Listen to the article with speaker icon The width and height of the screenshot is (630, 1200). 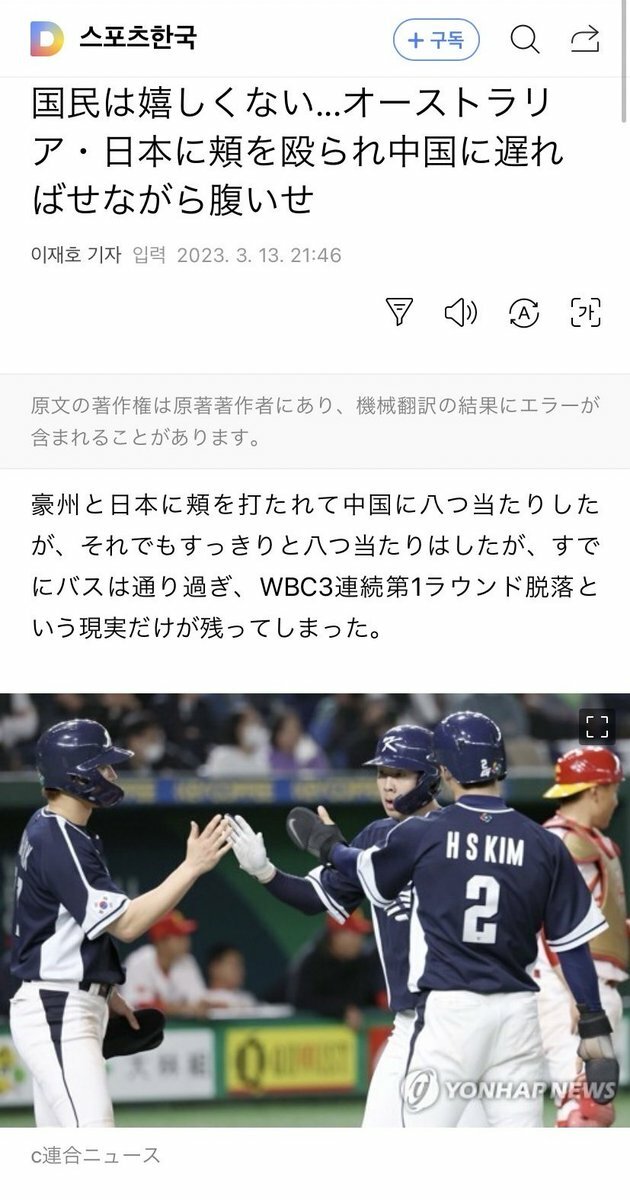tap(461, 312)
